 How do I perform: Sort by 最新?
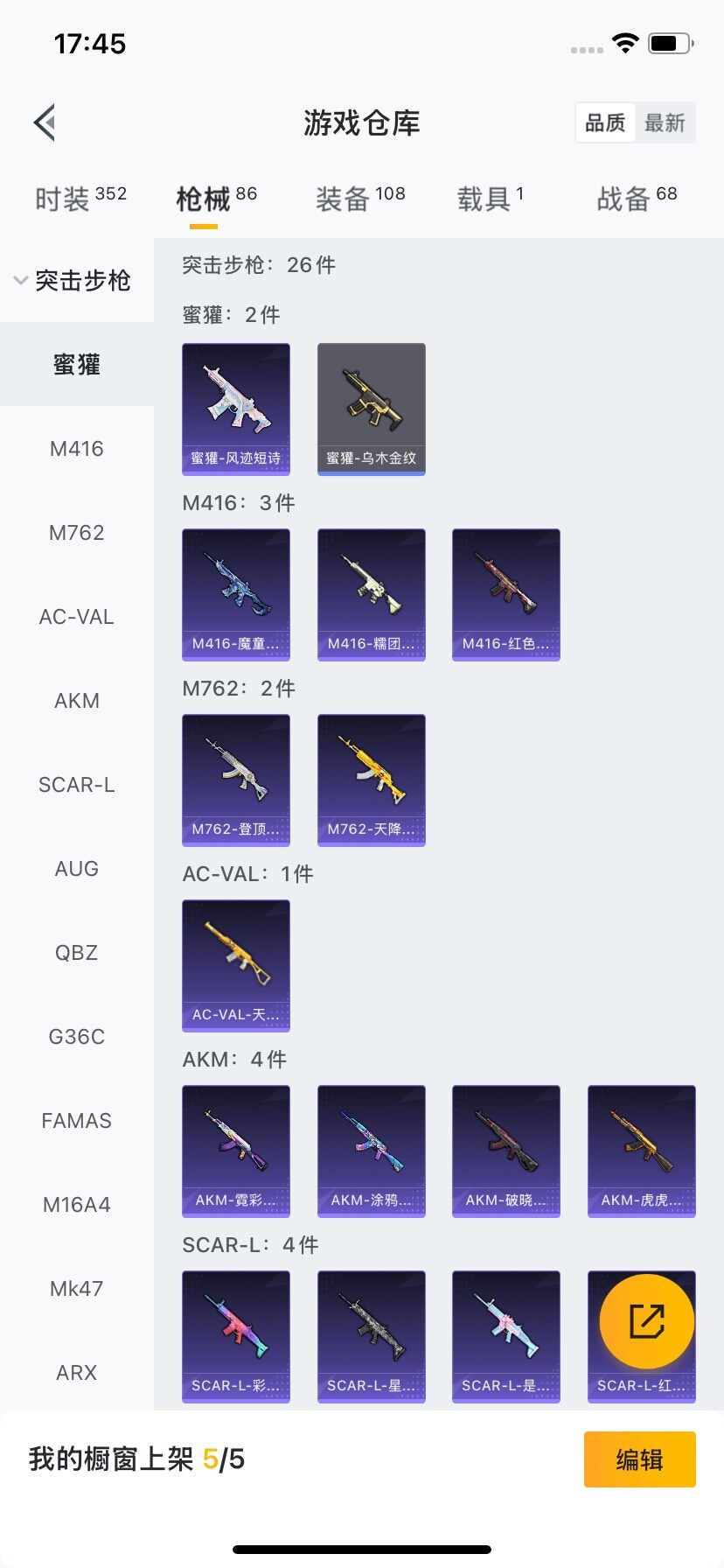pyautogui.click(x=665, y=122)
